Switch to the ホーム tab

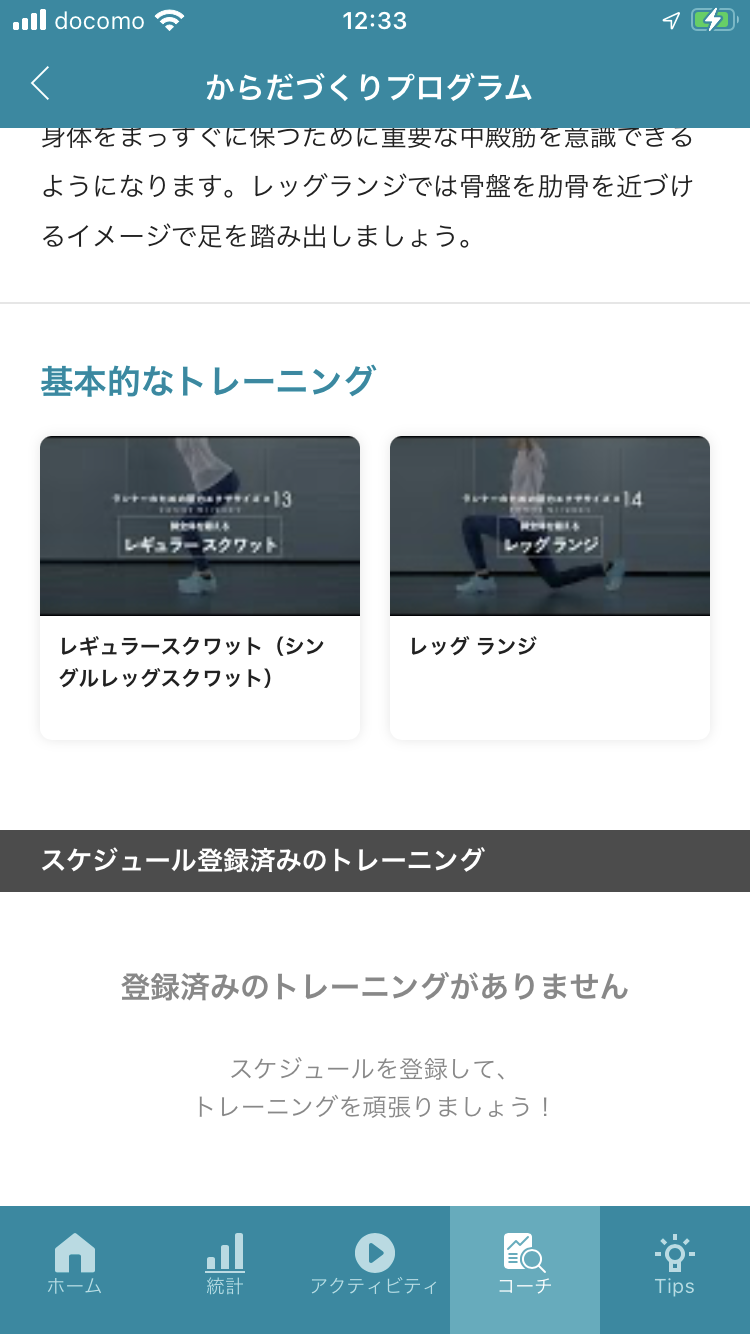[x=75, y=1266]
